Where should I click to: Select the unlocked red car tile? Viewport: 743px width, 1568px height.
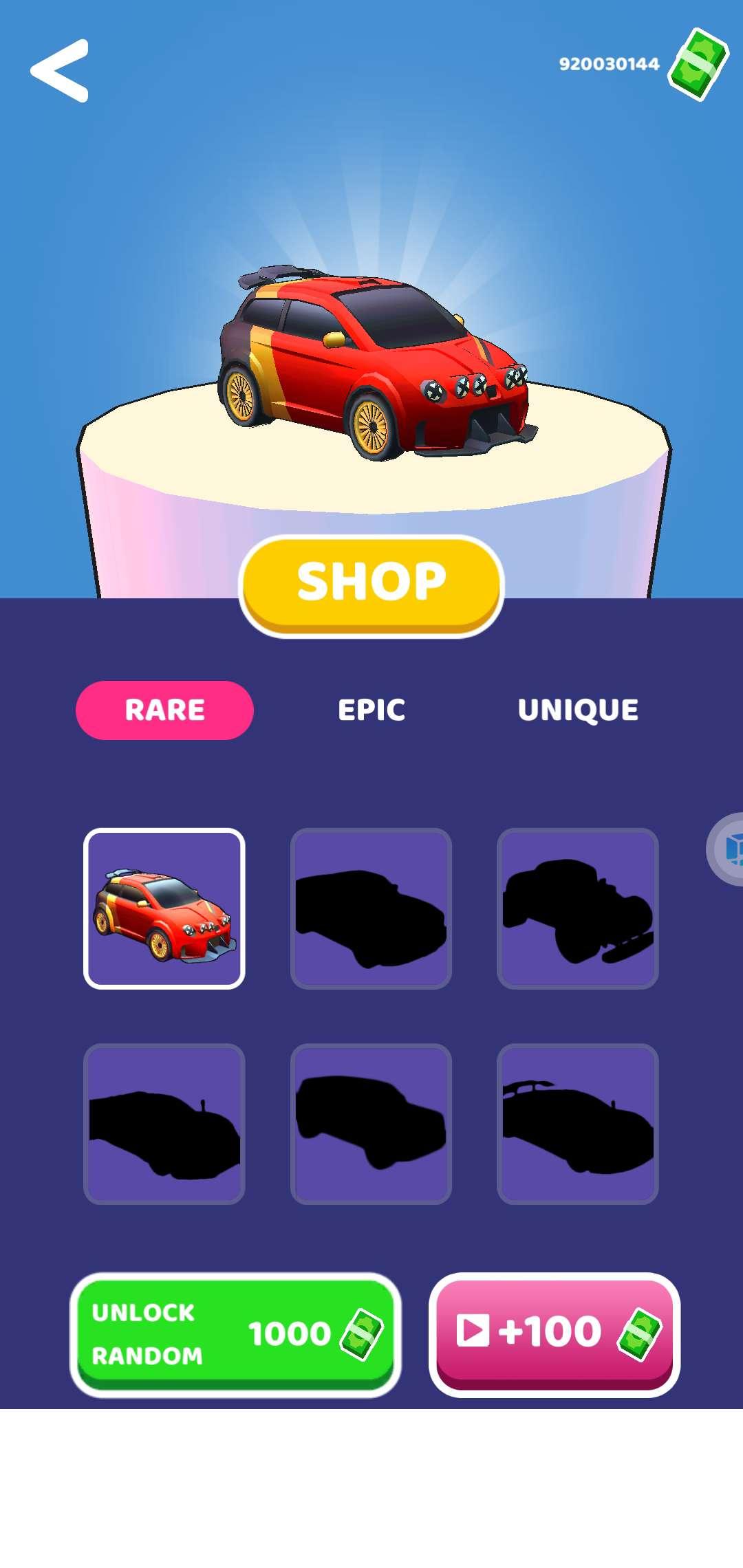tap(164, 908)
